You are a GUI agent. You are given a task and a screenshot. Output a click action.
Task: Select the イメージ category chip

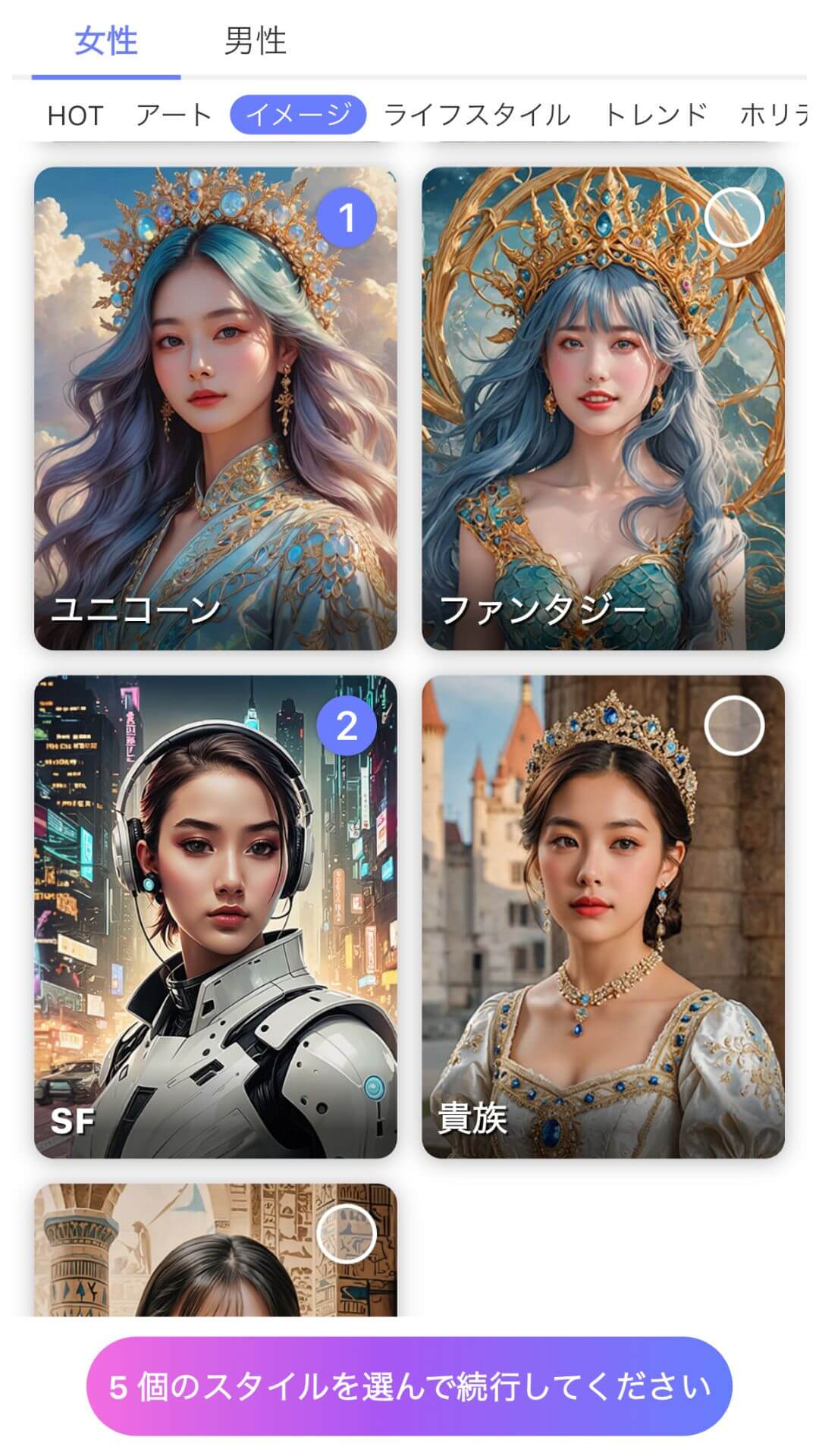(298, 115)
